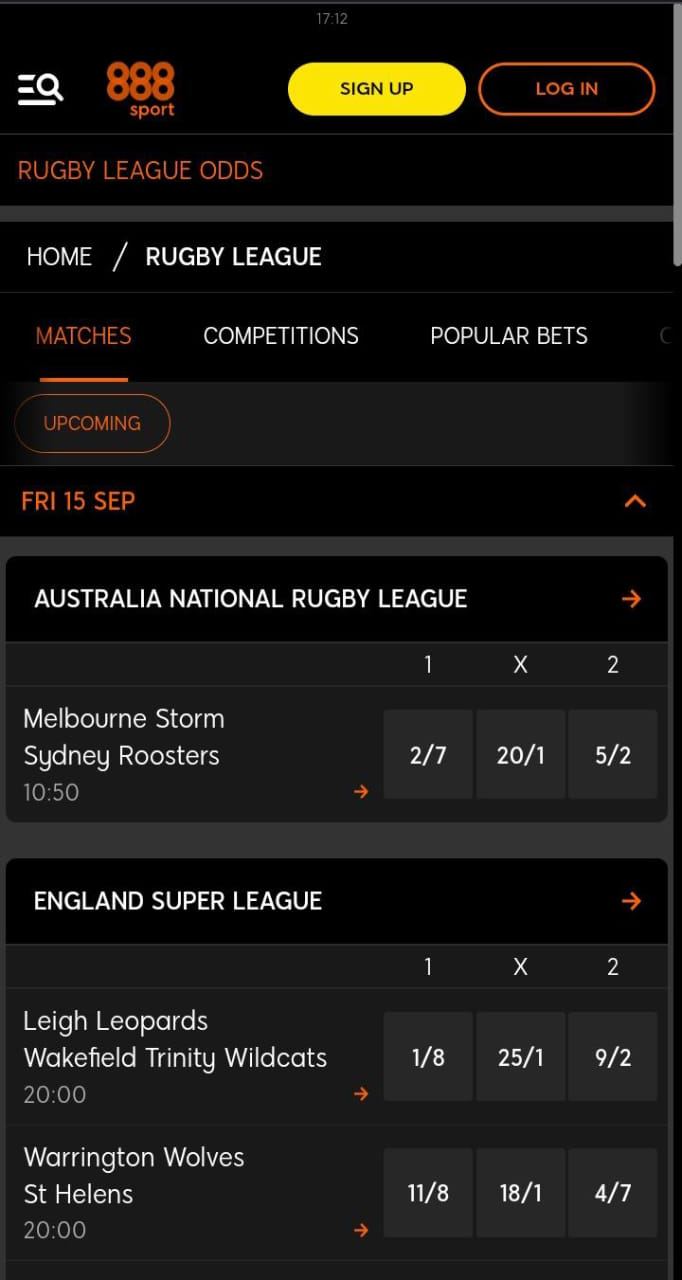Screen dimensions: 682x1280
Task: Back St Helens at 4/7
Action: (x=613, y=1193)
